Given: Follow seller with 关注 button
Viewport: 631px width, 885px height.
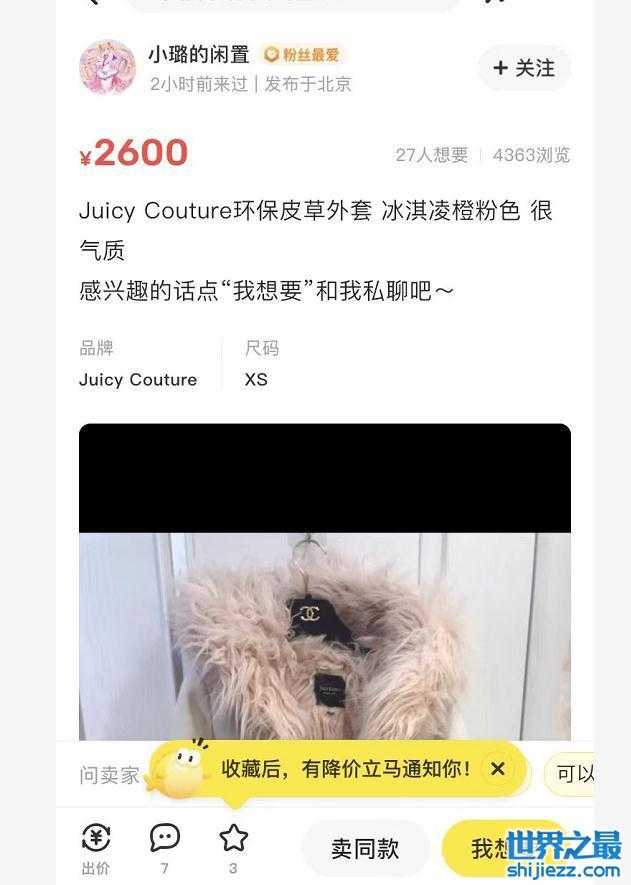Looking at the screenshot, I should pyautogui.click(x=524, y=68).
